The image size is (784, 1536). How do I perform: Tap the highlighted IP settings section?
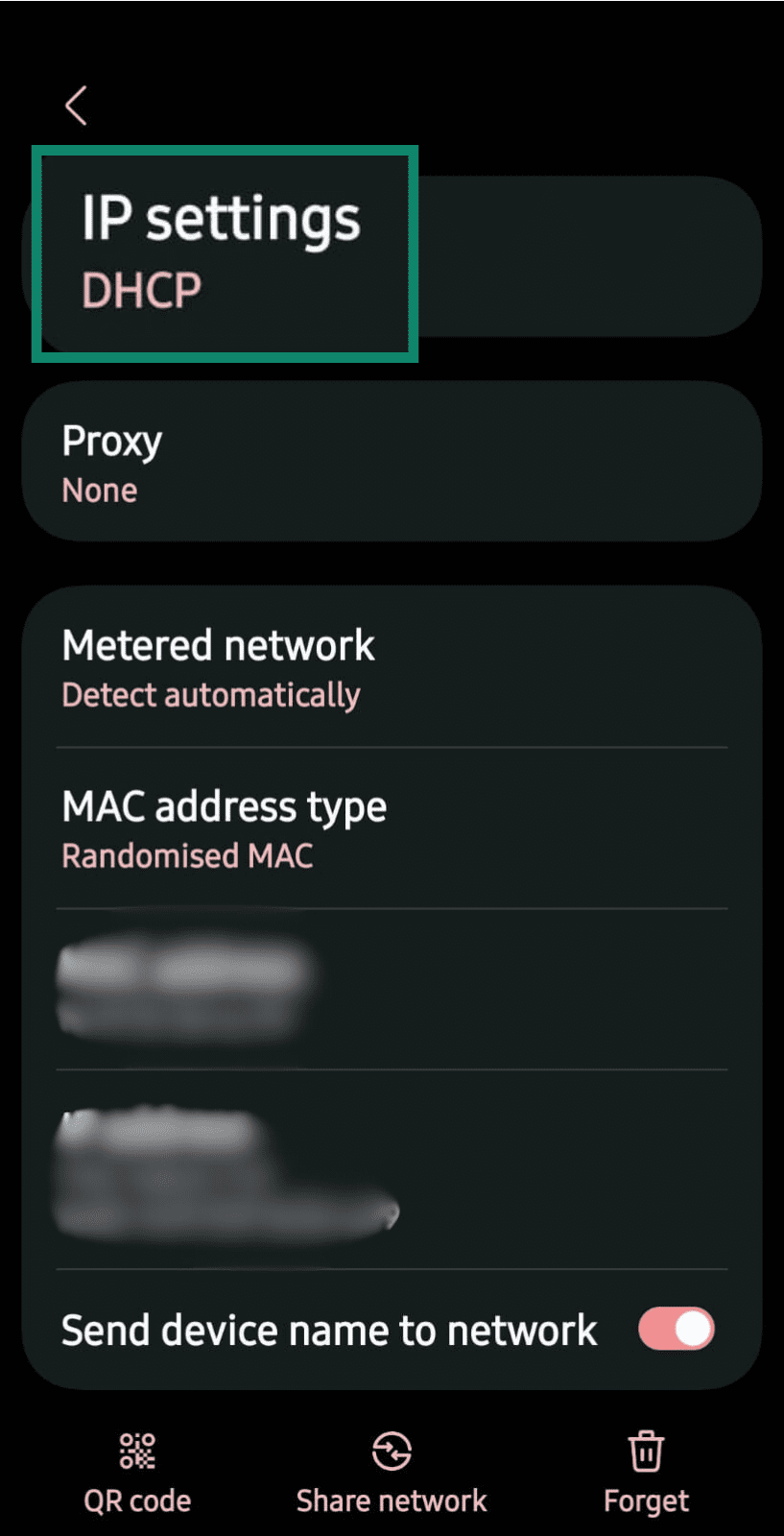point(223,250)
